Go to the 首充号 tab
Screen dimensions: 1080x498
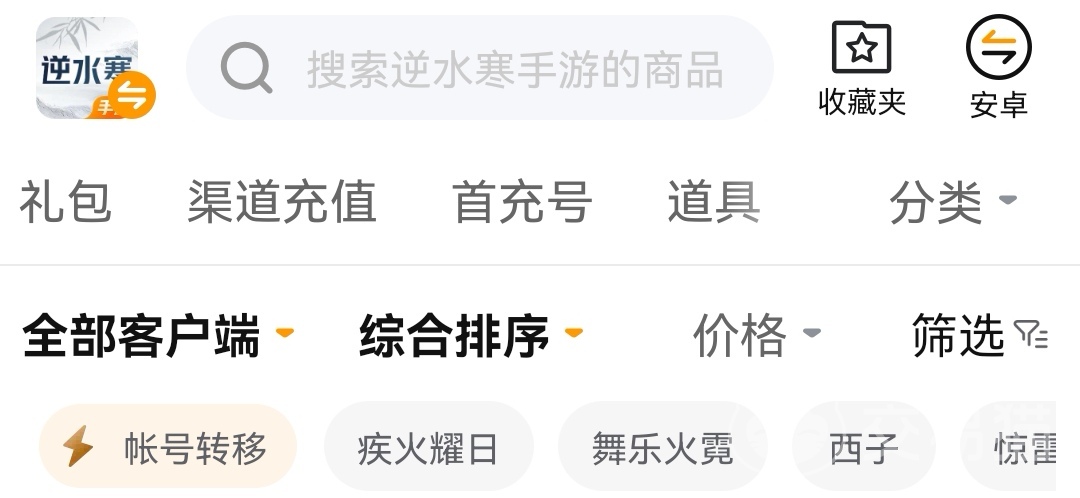coord(521,201)
